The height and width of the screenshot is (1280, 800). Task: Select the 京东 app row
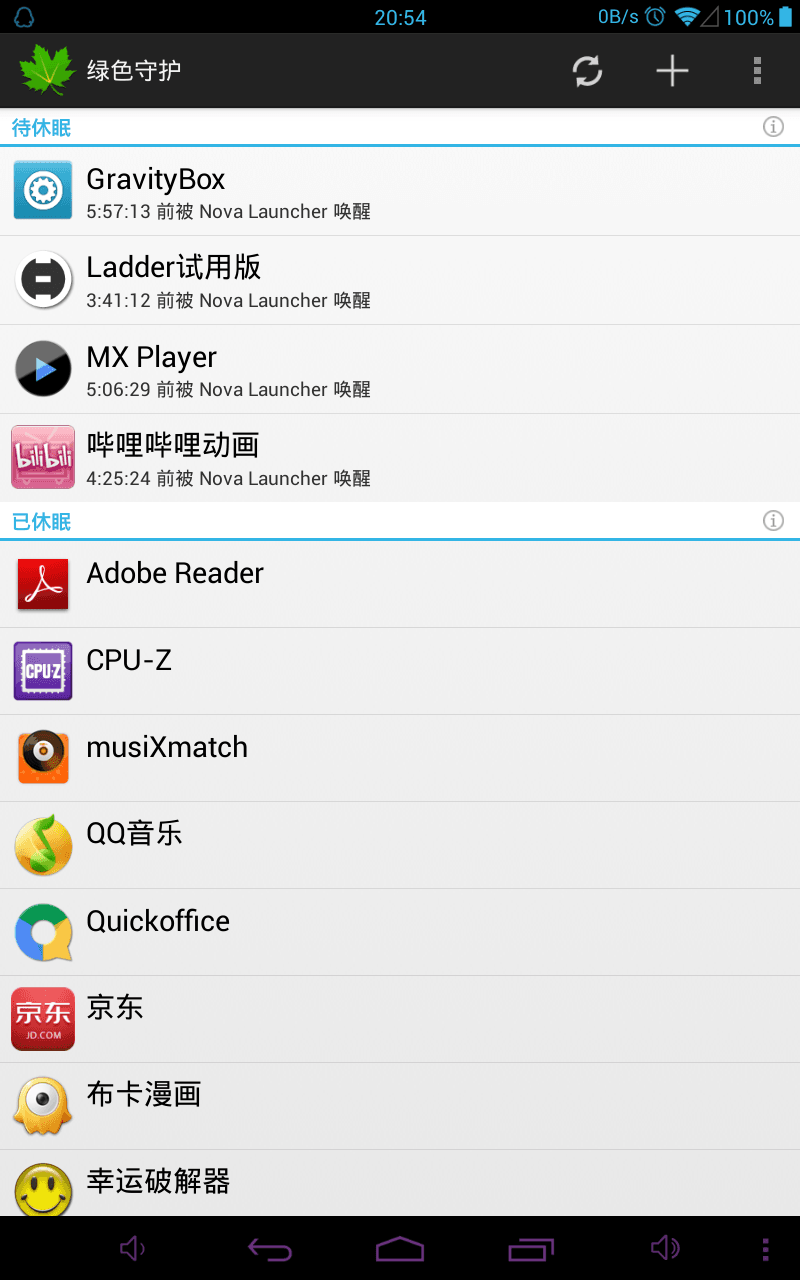tap(400, 1019)
